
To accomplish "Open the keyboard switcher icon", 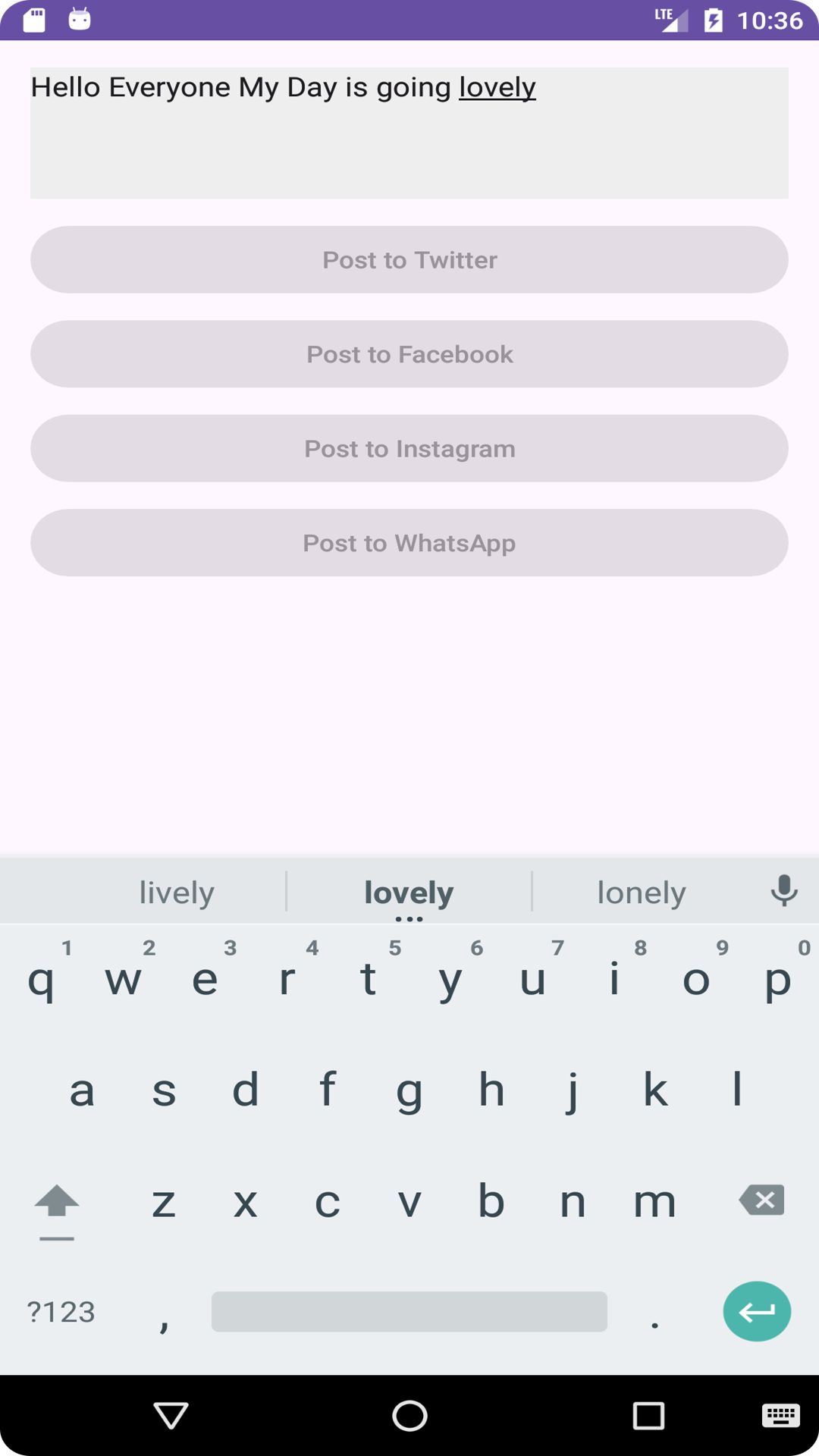I will tap(780, 1415).
